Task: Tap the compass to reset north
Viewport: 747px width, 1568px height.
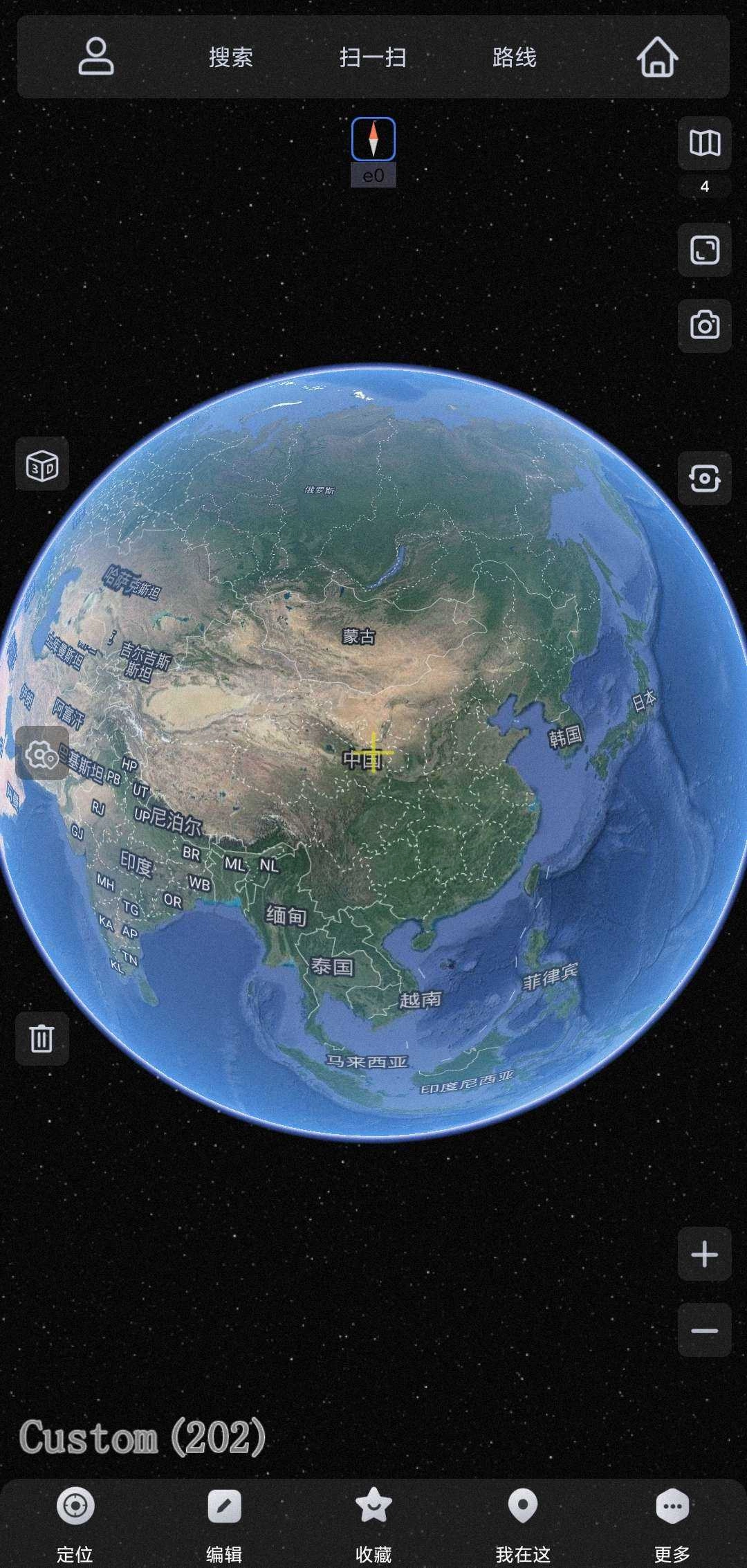Action: tap(373, 139)
